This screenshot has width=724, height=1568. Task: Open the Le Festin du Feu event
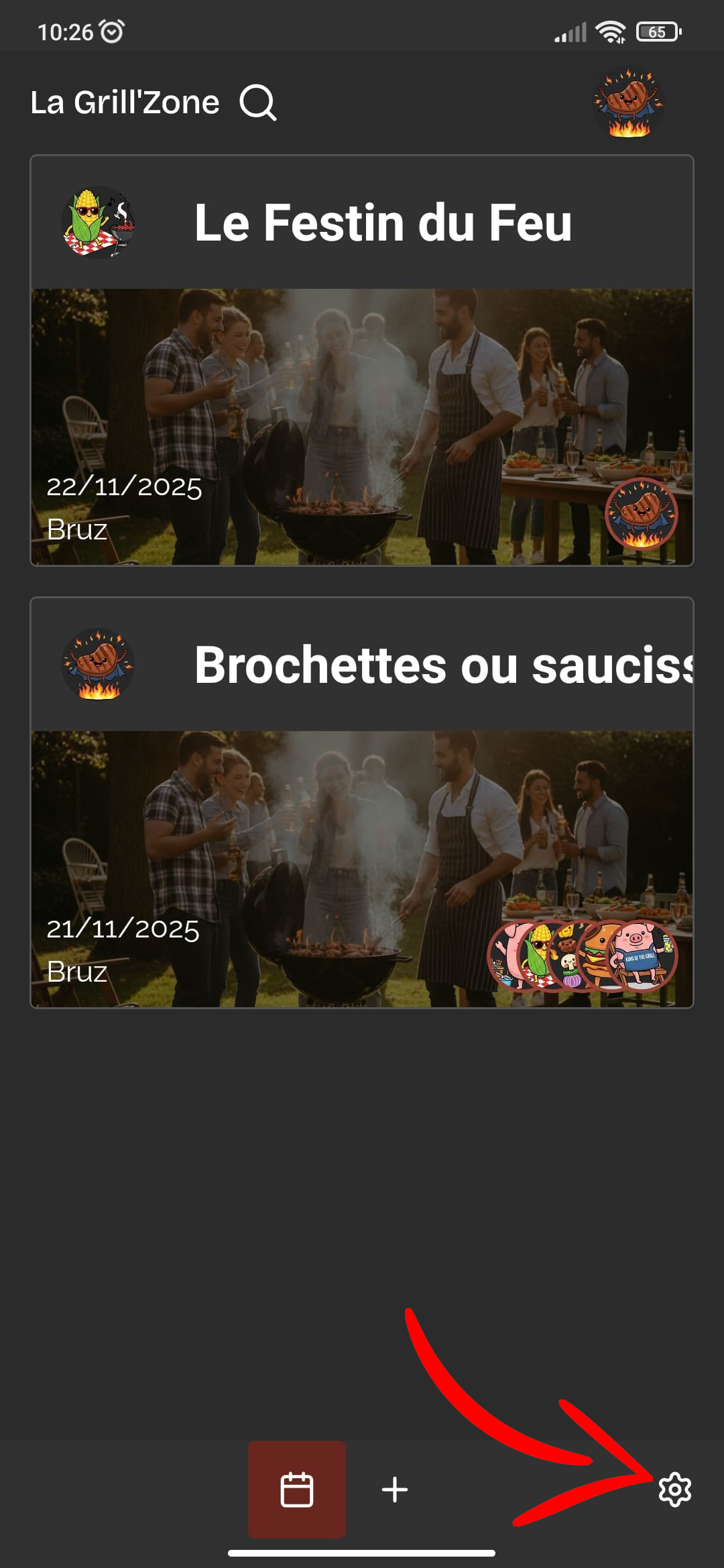coord(362,360)
